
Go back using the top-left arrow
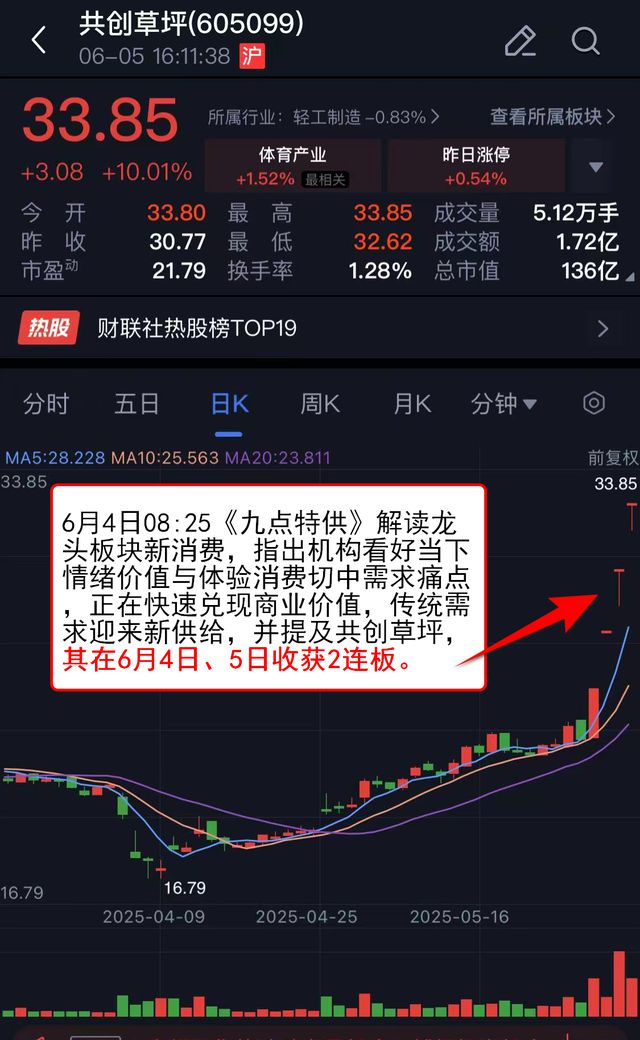click(x=39, y=41)
